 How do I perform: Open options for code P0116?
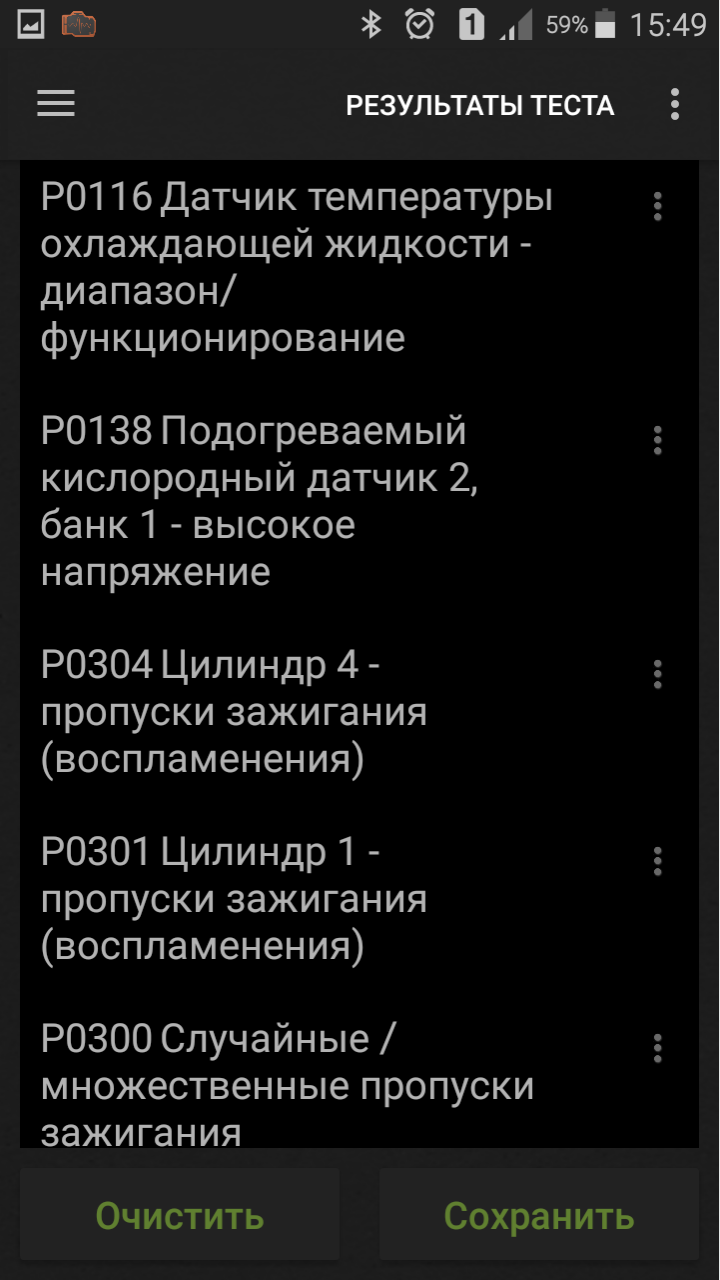(x=657, y=206)
